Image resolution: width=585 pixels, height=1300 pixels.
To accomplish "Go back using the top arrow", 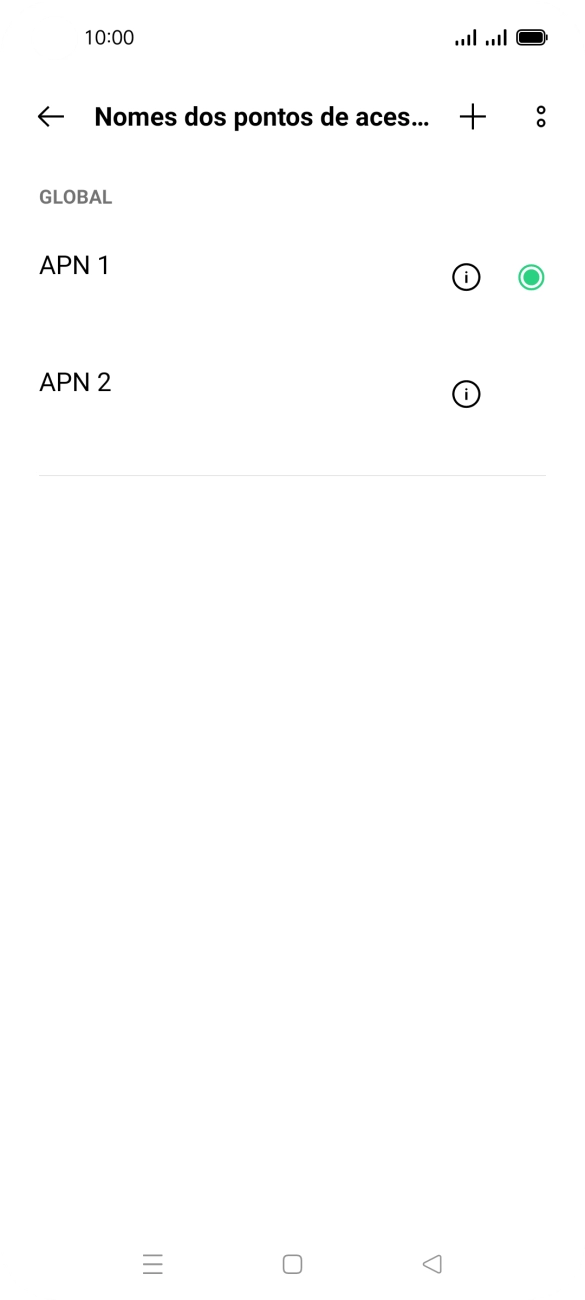I will (x=51, y=117).
